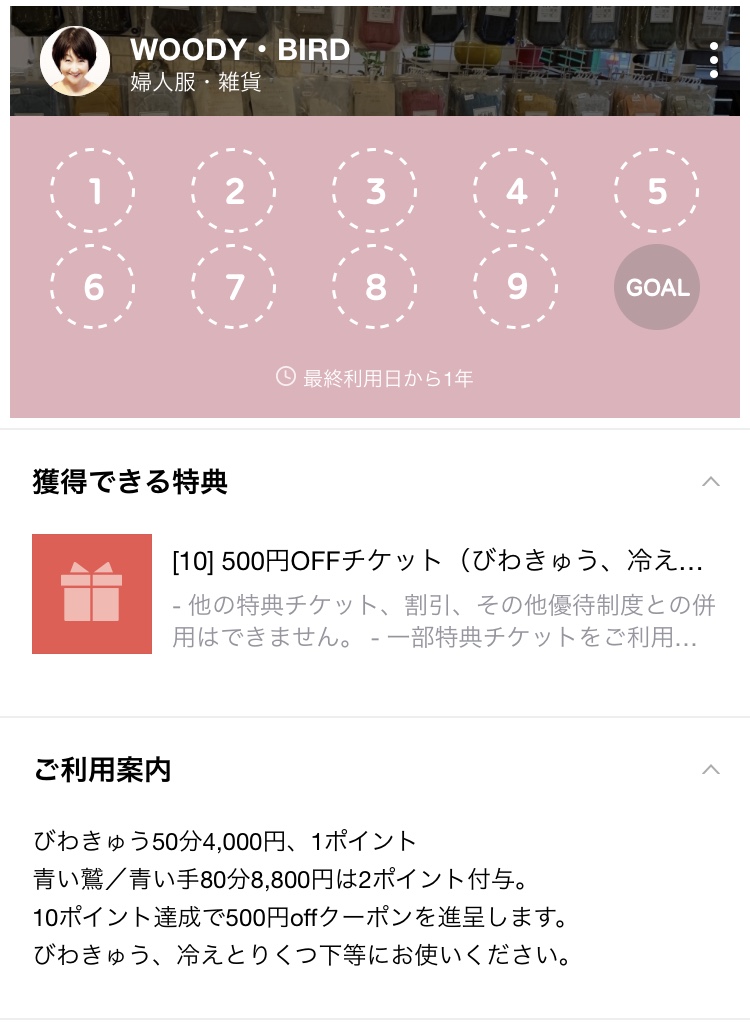Open the three-dot overflow menu
Screen dimensions: 750x1024
(713, 61)
